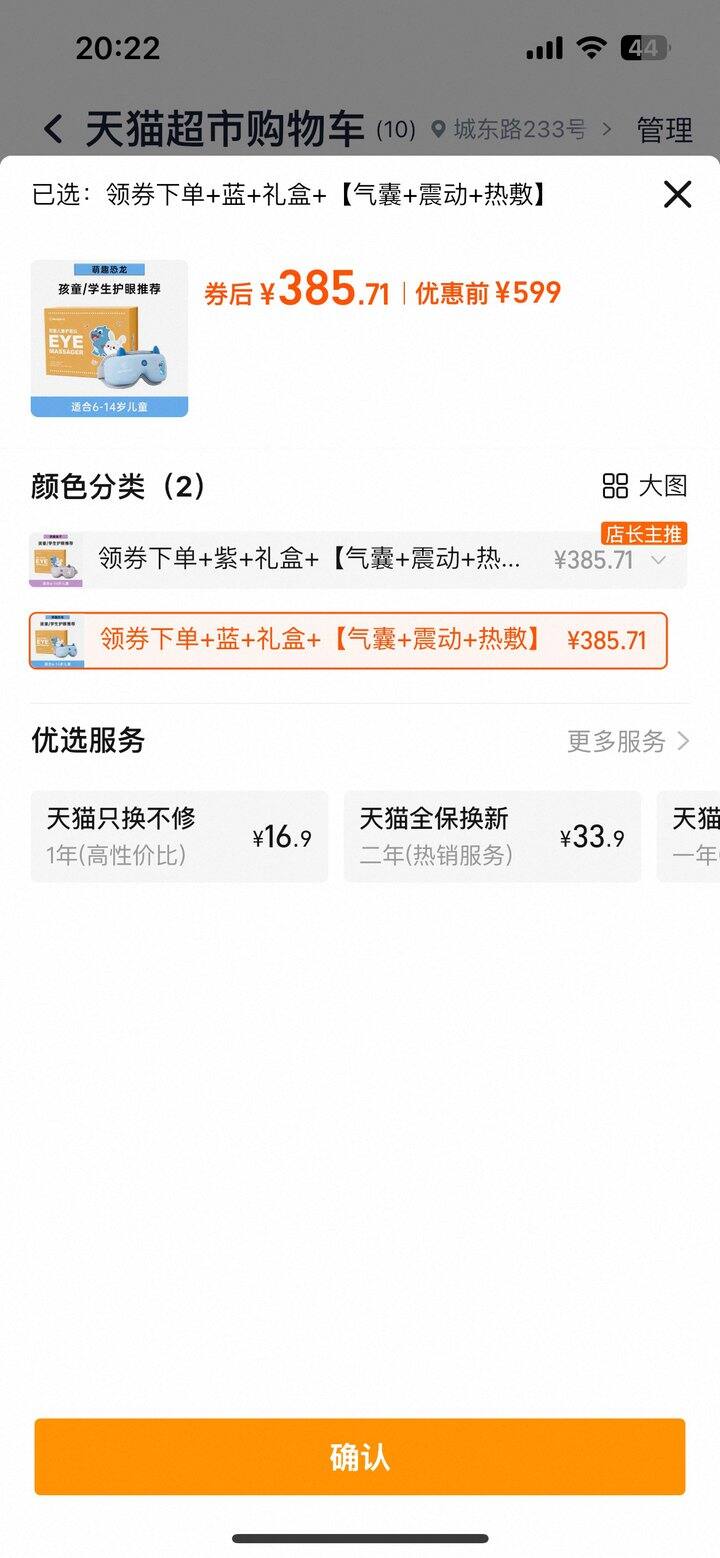720x1558 pixels.
Task: Open 更多服务
Action: pos(627,741)
